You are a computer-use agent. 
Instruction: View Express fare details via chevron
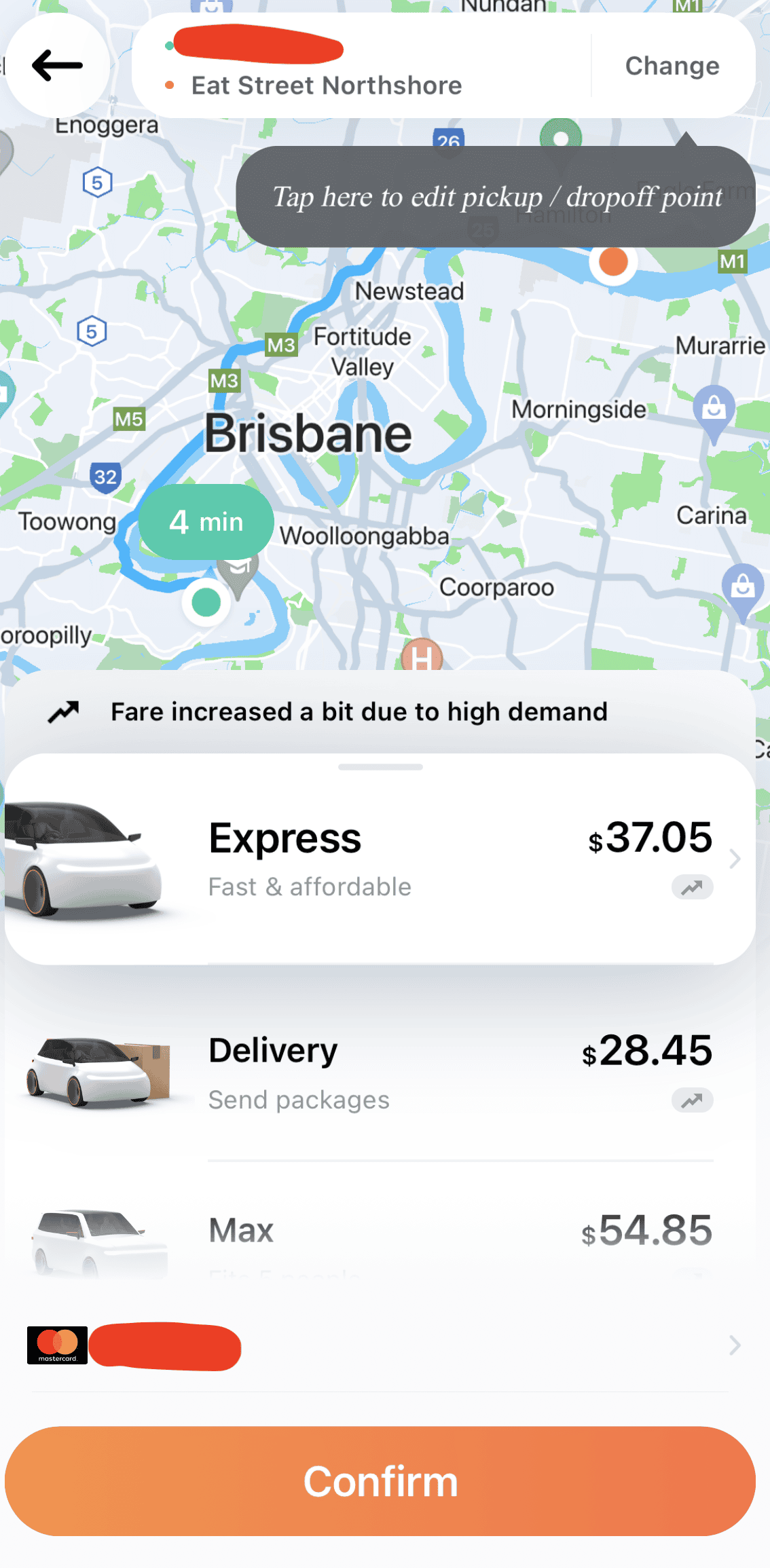(735, 859)
